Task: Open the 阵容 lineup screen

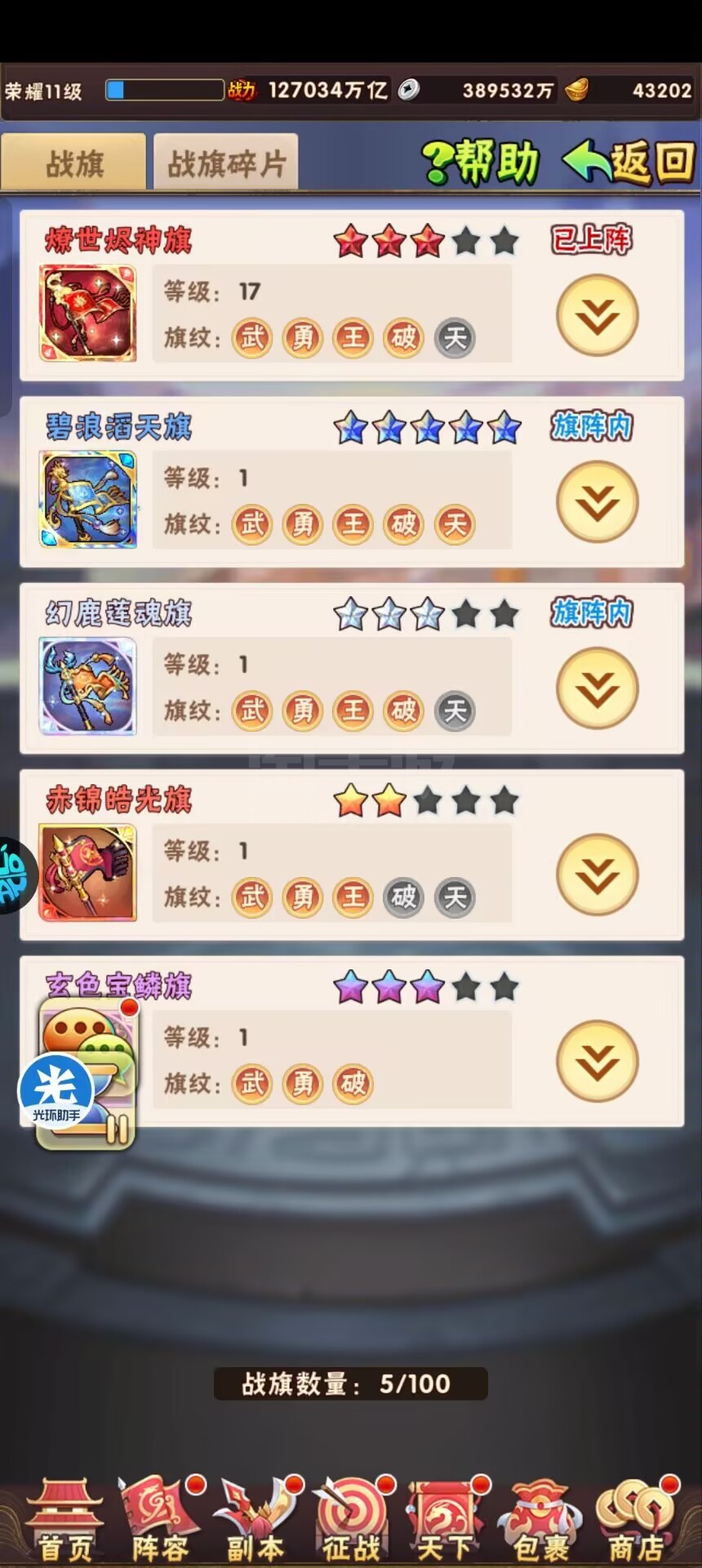Action: click(160, 1521)
